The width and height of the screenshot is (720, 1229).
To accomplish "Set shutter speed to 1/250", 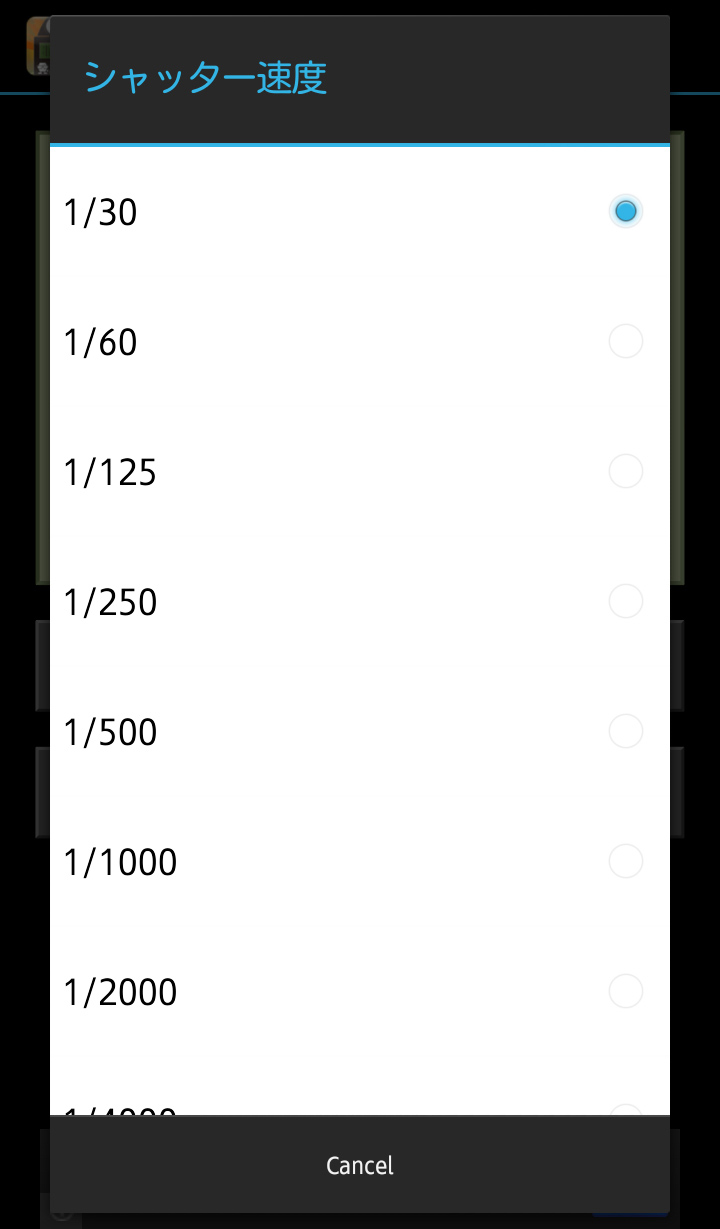I will 360,602.
